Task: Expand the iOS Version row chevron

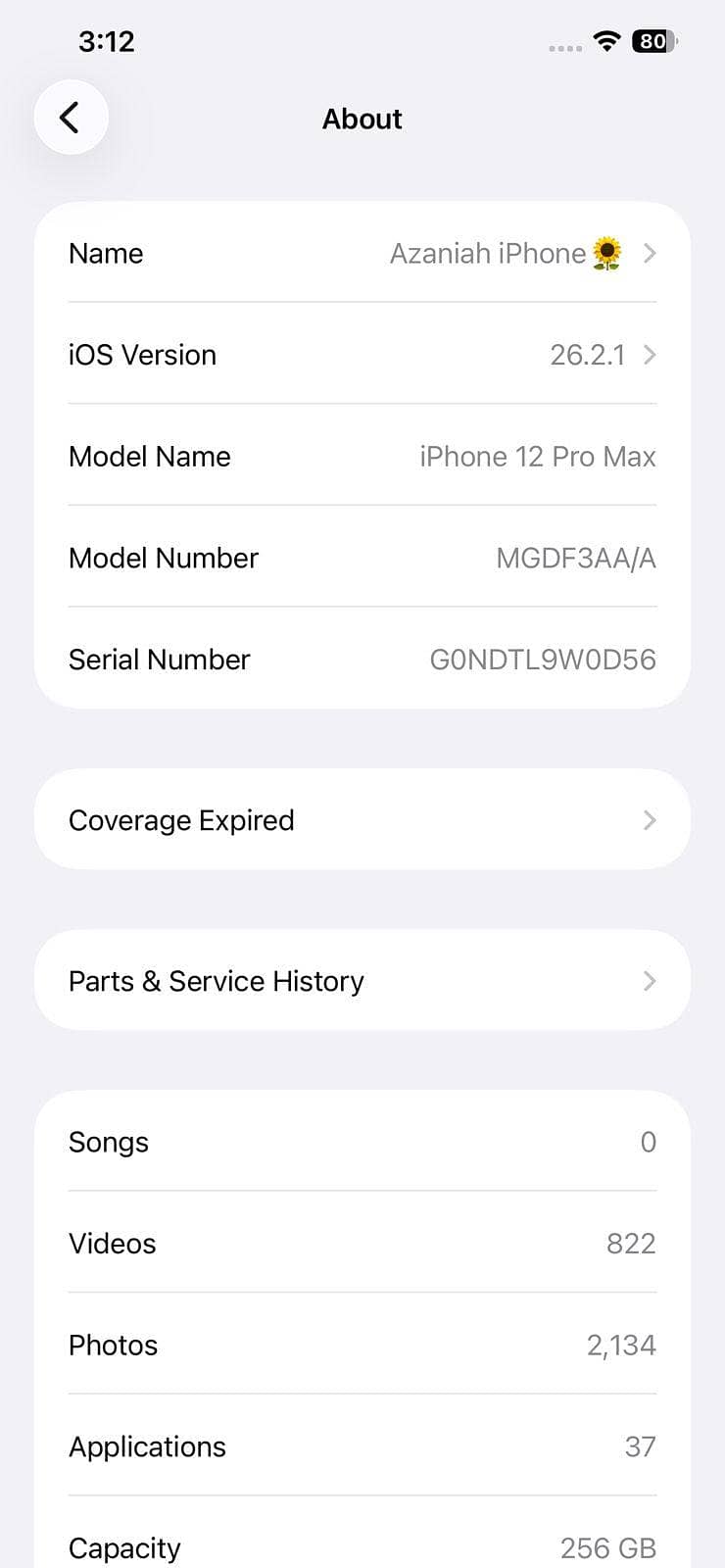Action: (650, 355)
